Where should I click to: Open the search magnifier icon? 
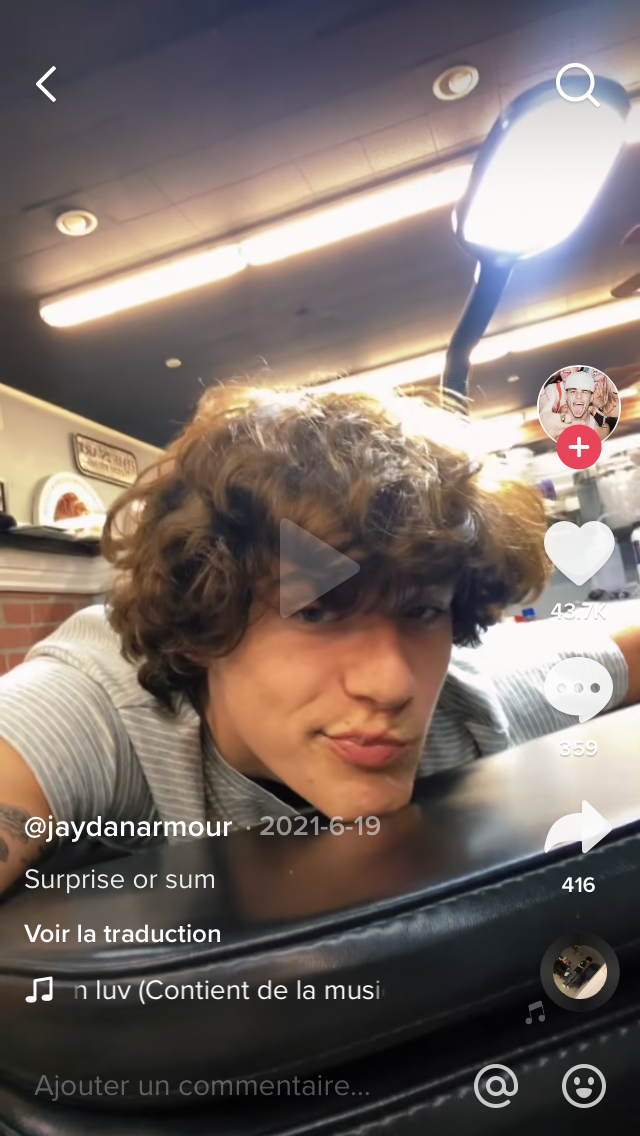[x=578, y=85]
